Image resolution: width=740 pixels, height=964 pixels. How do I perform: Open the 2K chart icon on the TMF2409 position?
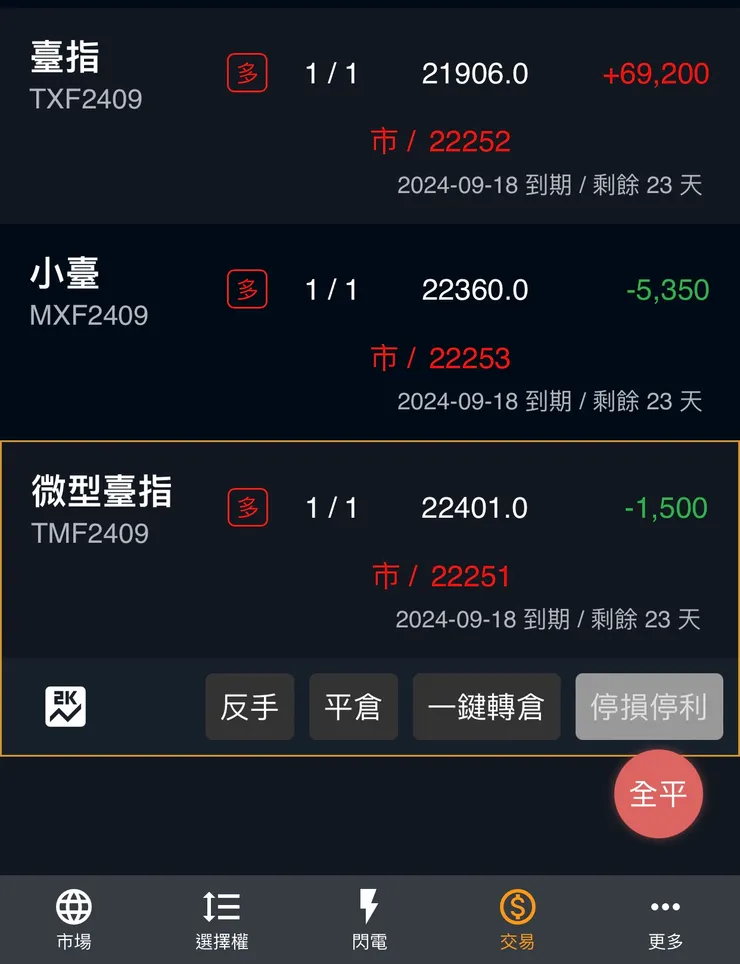pyautogui.click(x=67, y=706)
